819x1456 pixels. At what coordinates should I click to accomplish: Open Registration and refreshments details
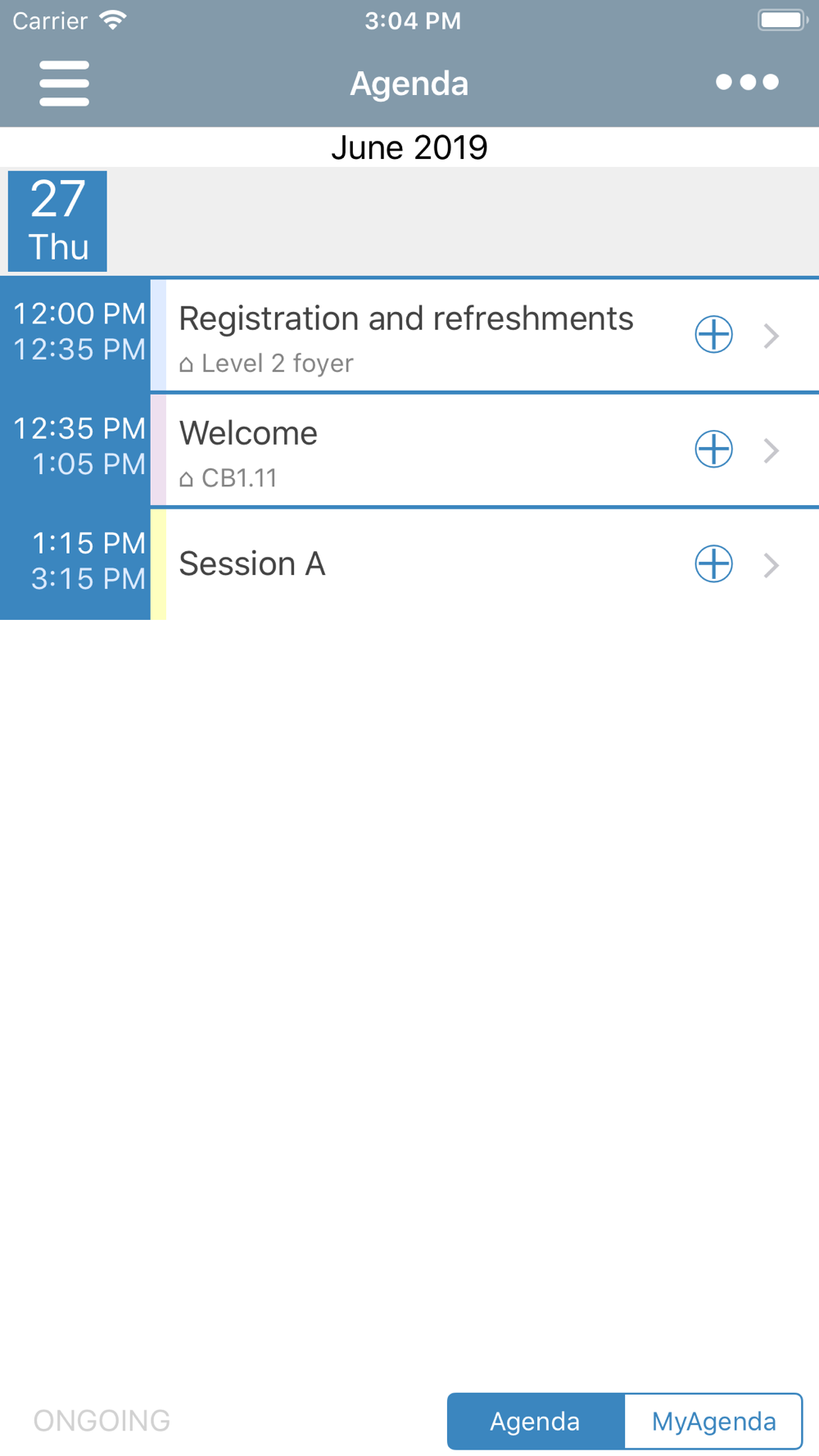[771, 335]
